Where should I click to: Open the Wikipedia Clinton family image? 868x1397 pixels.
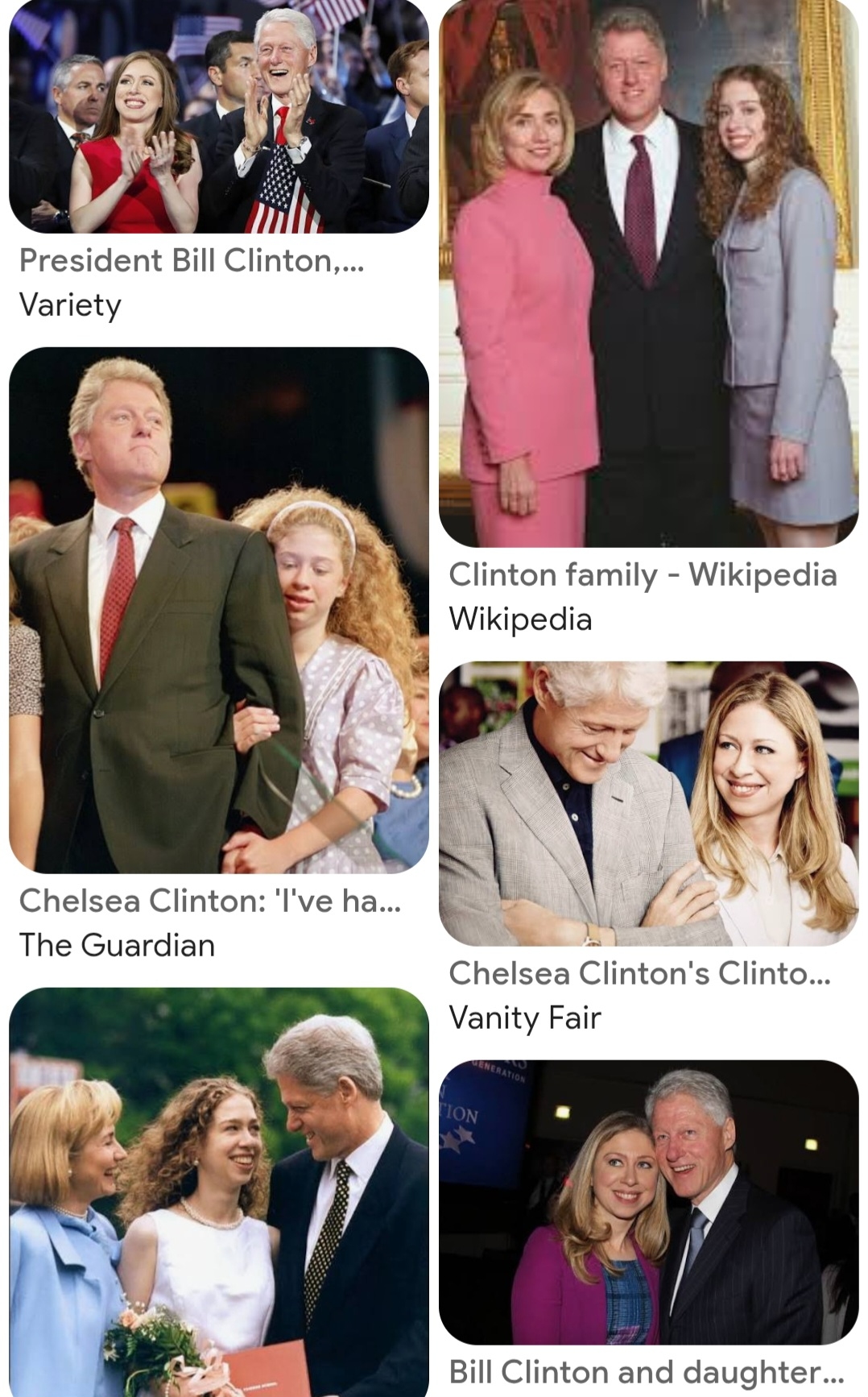[648, 274]
